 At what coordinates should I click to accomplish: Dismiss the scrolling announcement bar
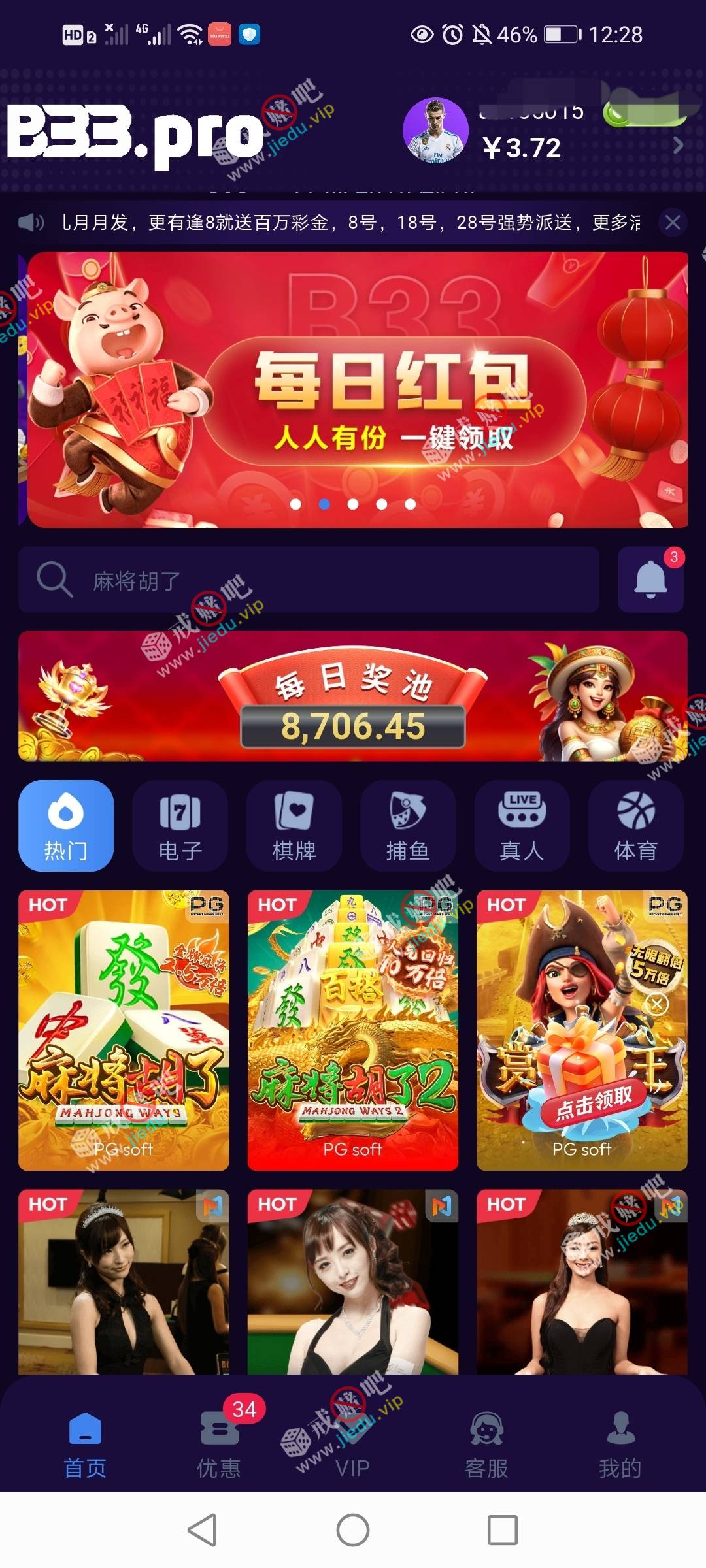(672, 223)
